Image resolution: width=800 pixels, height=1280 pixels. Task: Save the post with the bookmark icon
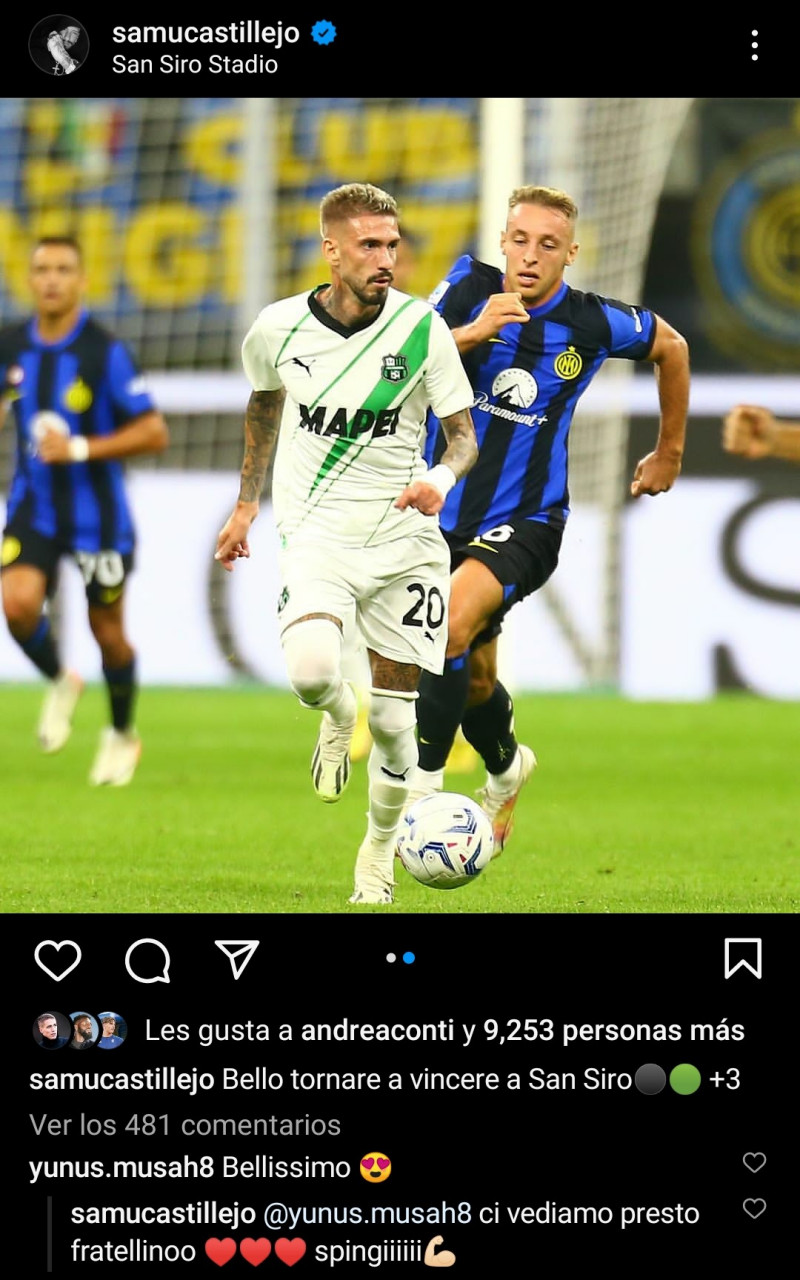[x=743, y=958]
